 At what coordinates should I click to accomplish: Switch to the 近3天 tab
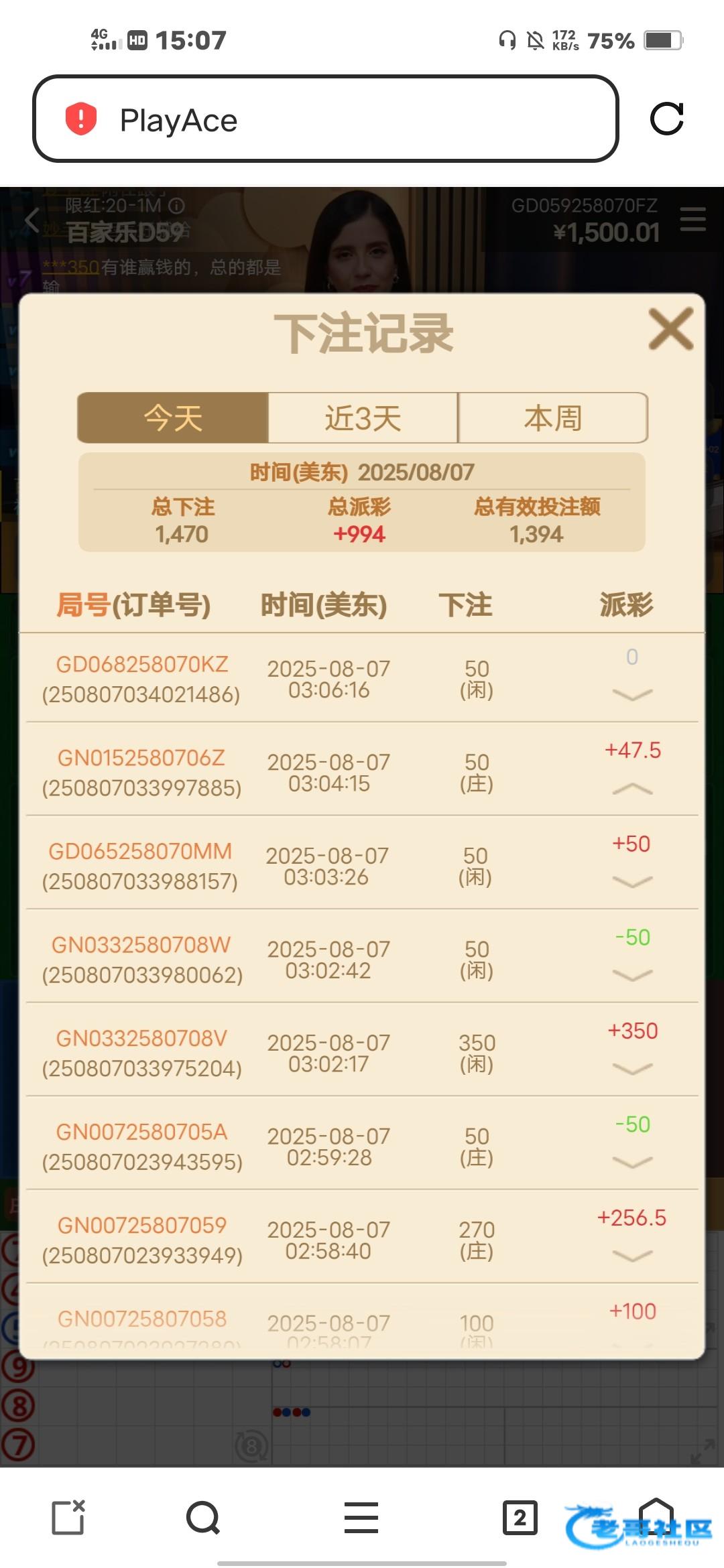click(363, 418)
